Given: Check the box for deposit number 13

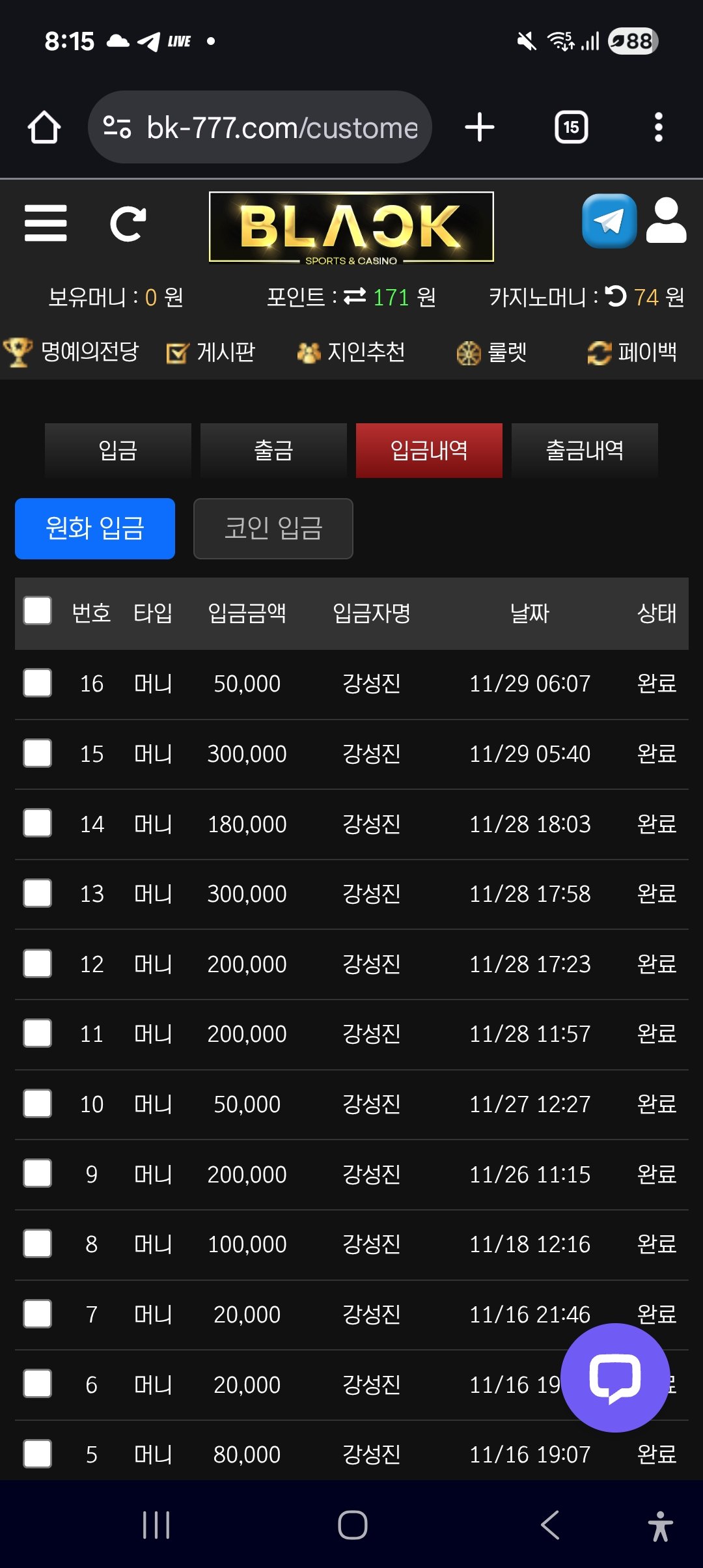Looking at the screenshot, I should click(x=38, y=893).
